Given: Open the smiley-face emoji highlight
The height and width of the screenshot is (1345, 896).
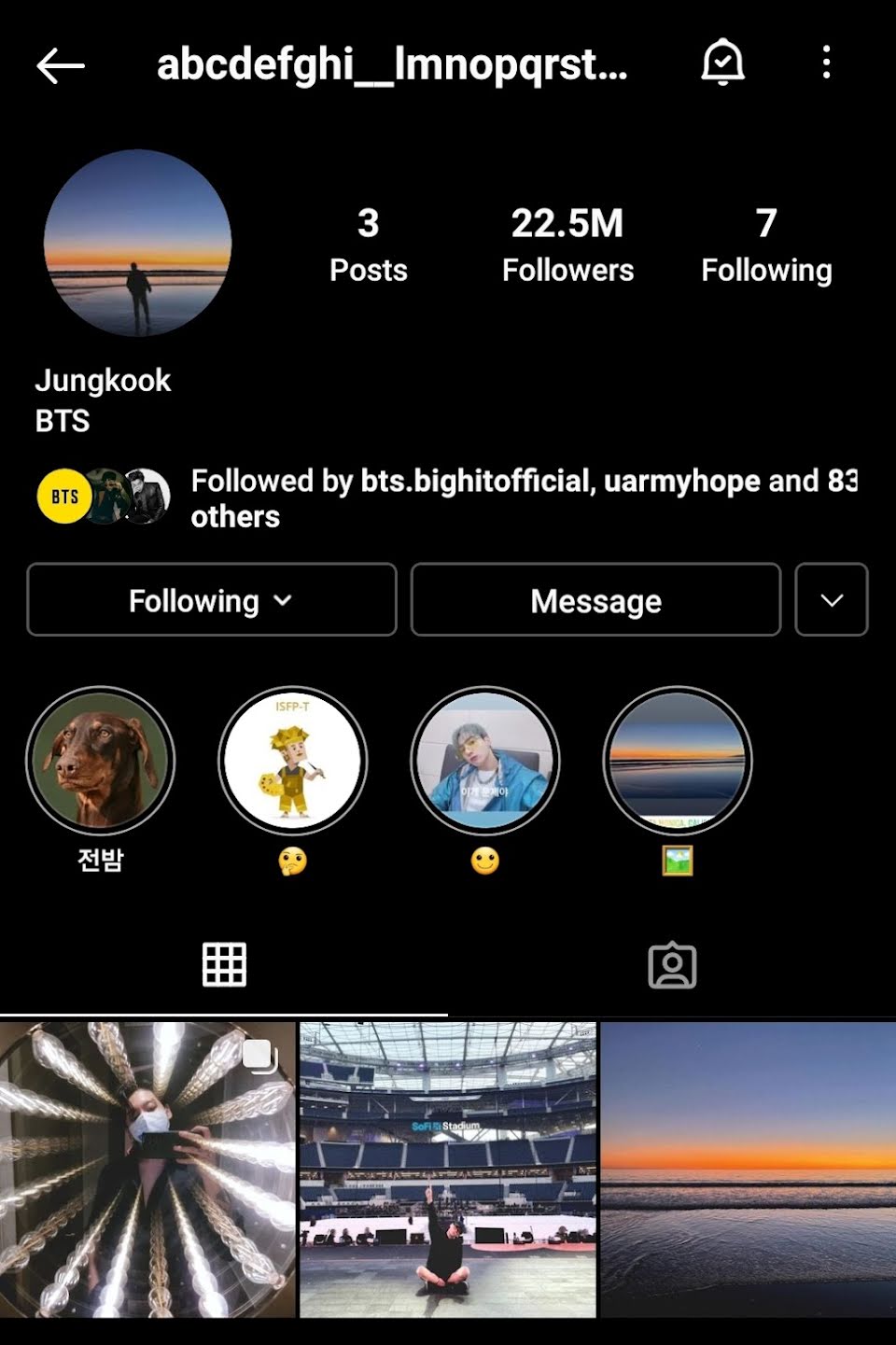Looking at the screenshot, I should pyautogui.click(x=485, y=761).
